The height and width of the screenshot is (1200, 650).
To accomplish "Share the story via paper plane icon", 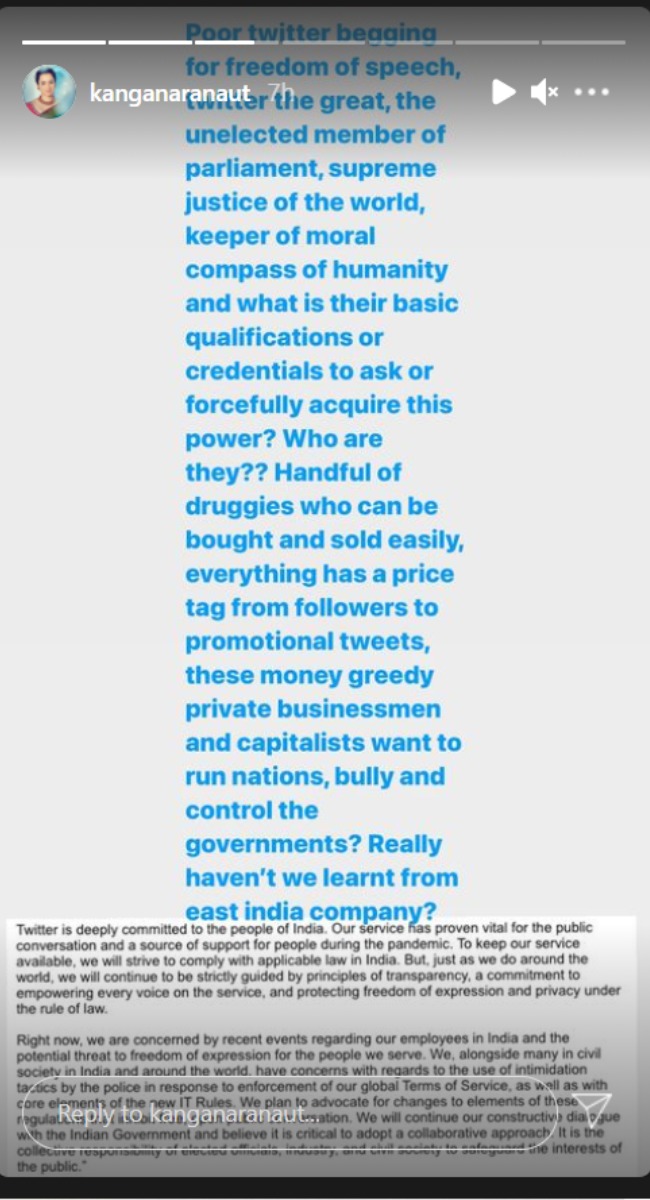I will point(591,1112).
